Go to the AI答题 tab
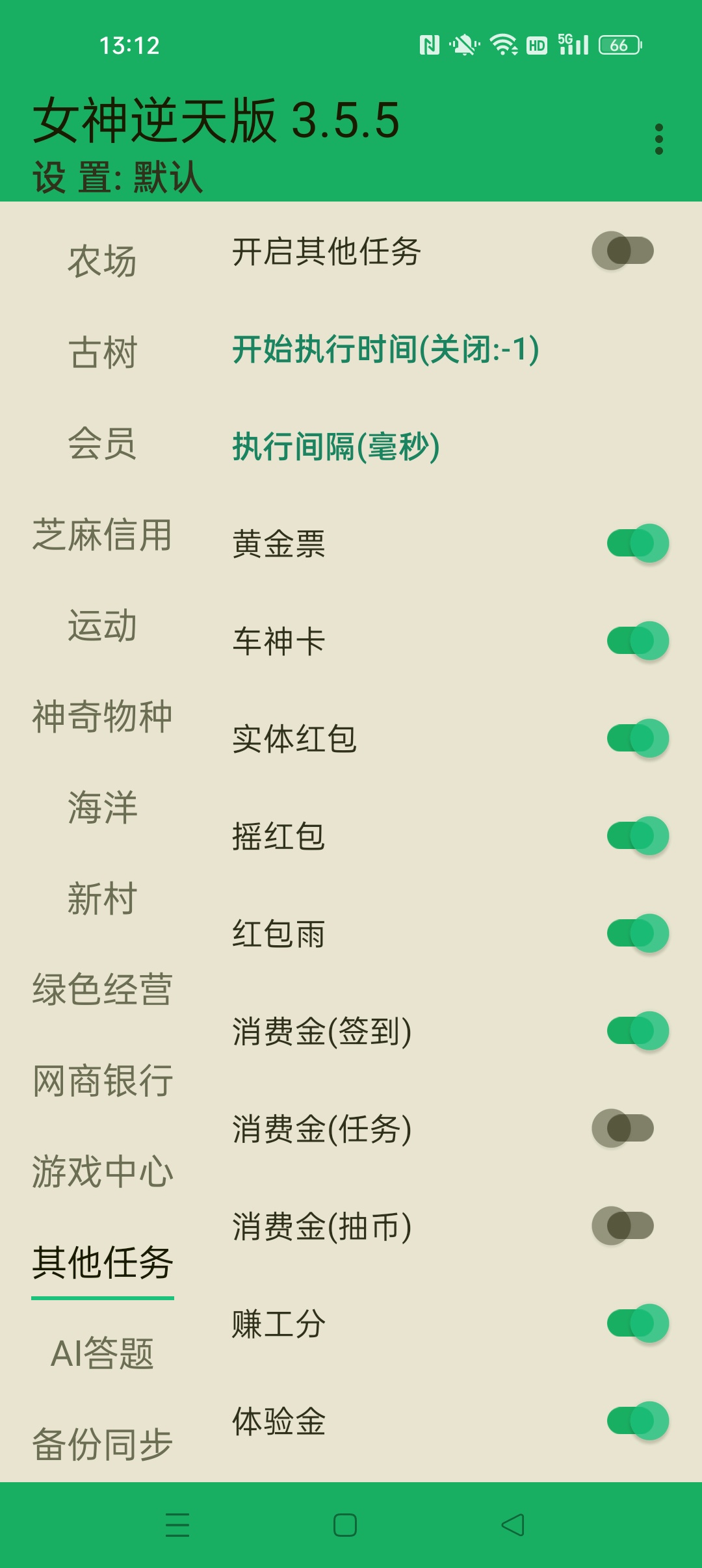The image size is (702, 1568). (x=103, y=1353)
